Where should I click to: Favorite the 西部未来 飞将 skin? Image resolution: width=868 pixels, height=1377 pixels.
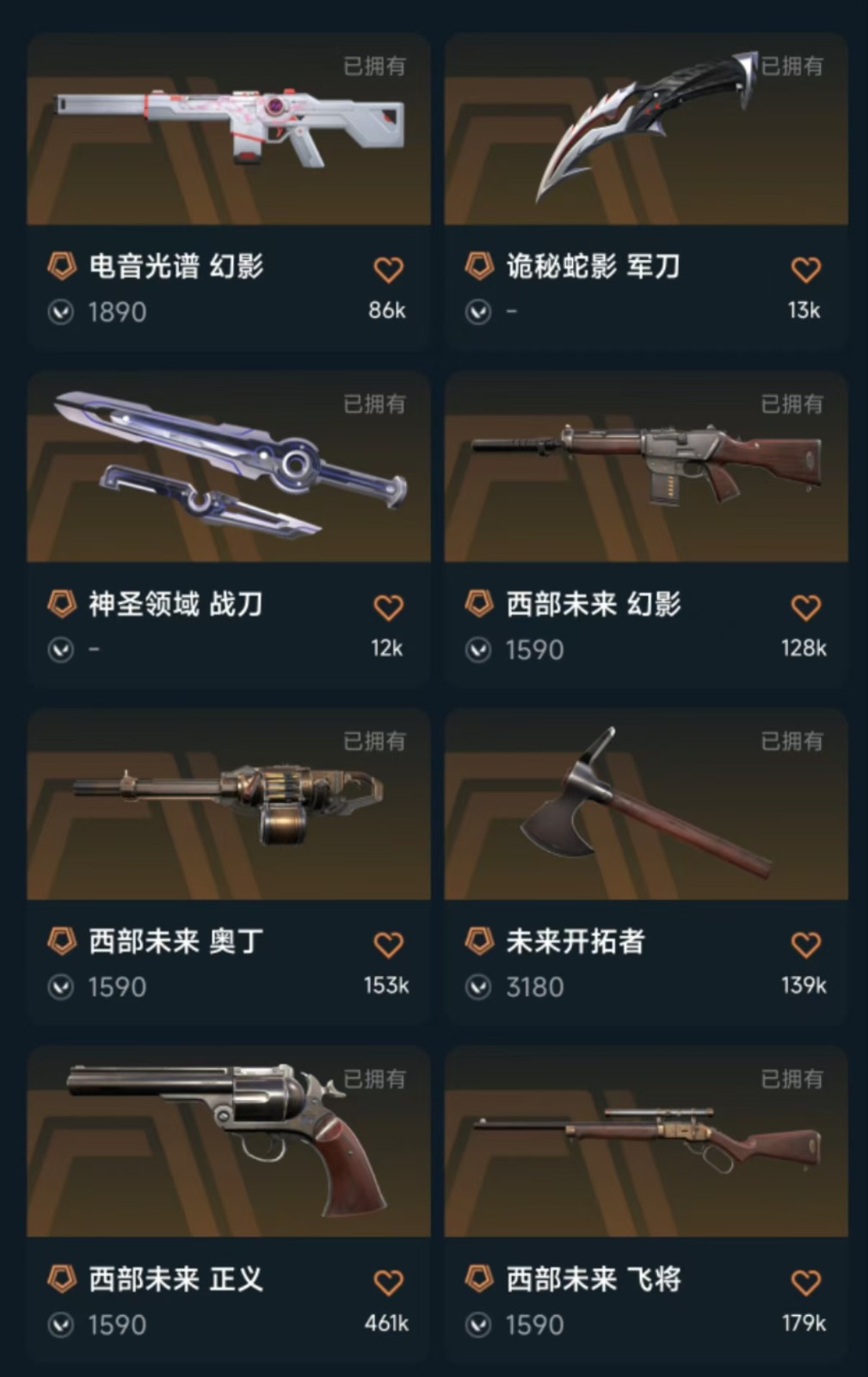[805, 1282]
